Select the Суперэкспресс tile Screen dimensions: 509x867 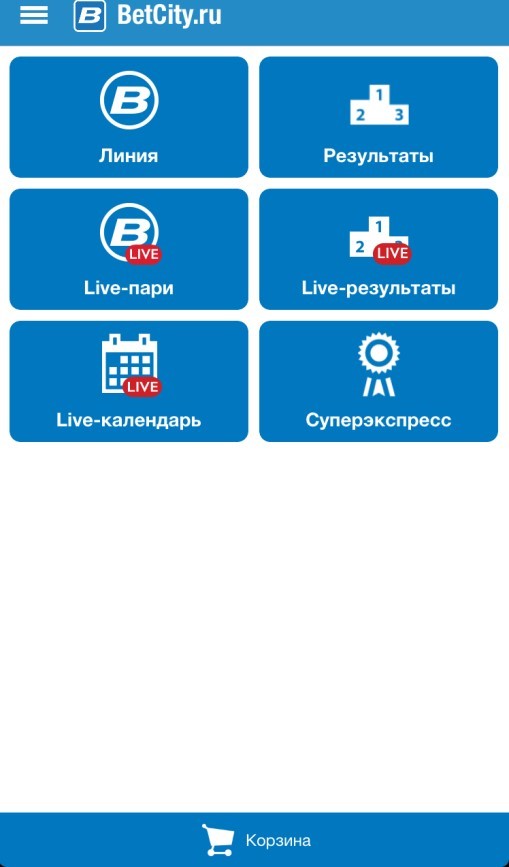pyautogui.click(x=379, y=382)
